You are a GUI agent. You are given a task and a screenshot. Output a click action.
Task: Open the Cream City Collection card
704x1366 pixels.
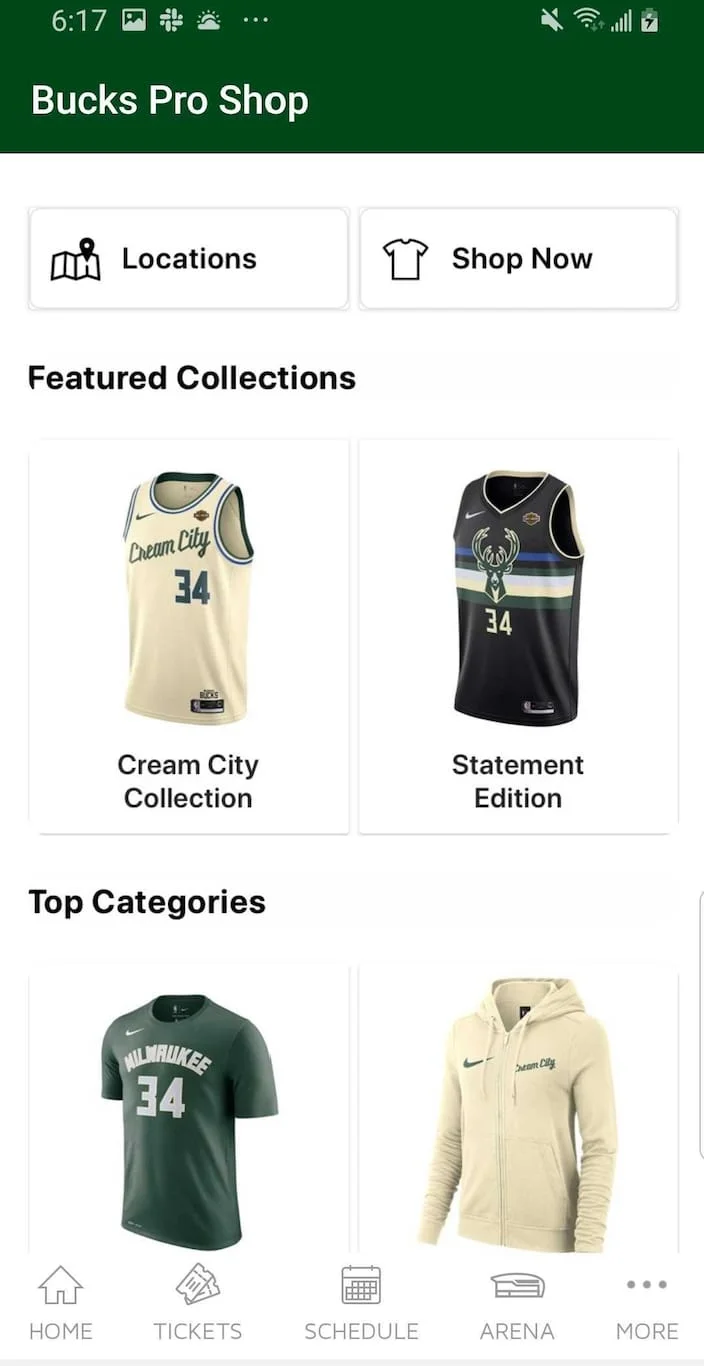[188, 635]
